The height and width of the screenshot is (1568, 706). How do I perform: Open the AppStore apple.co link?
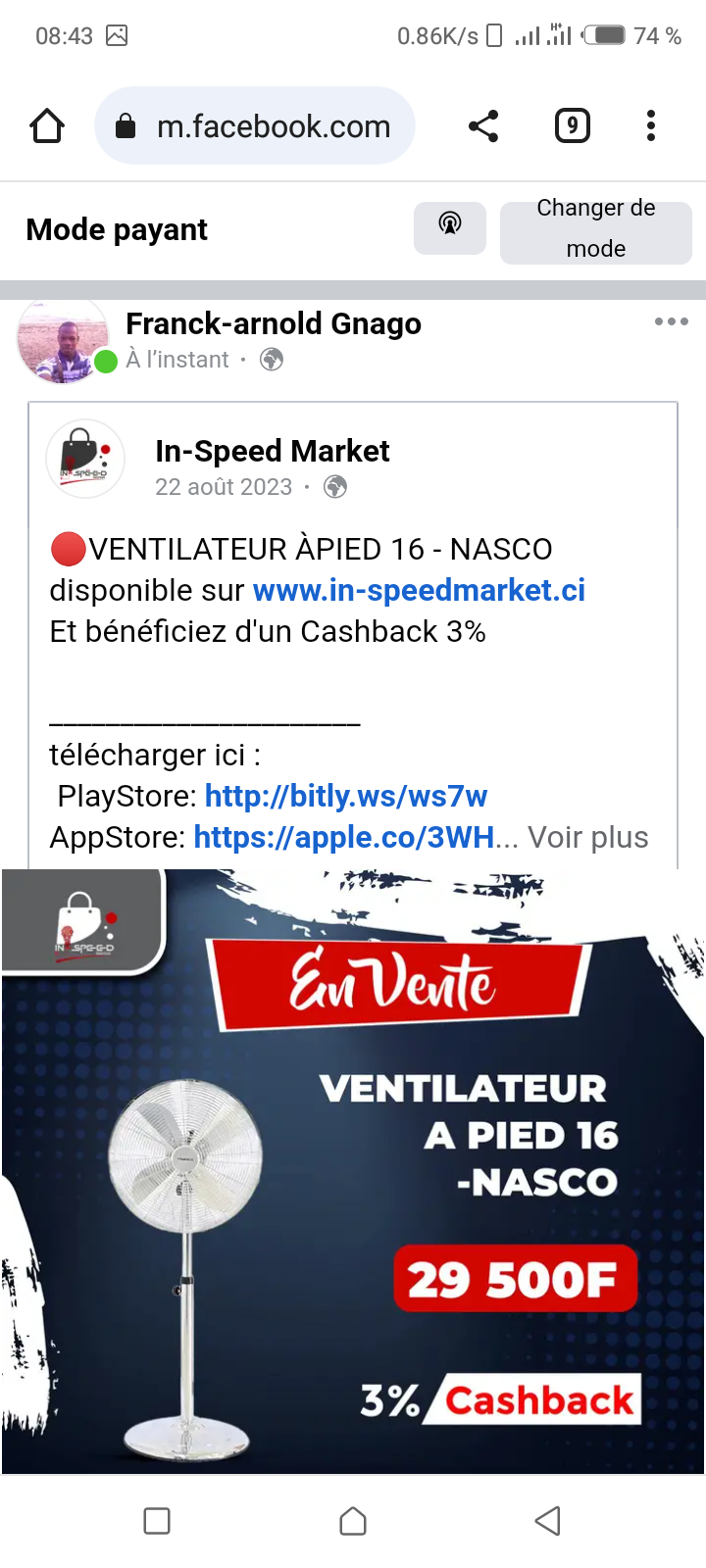(343, 837)
